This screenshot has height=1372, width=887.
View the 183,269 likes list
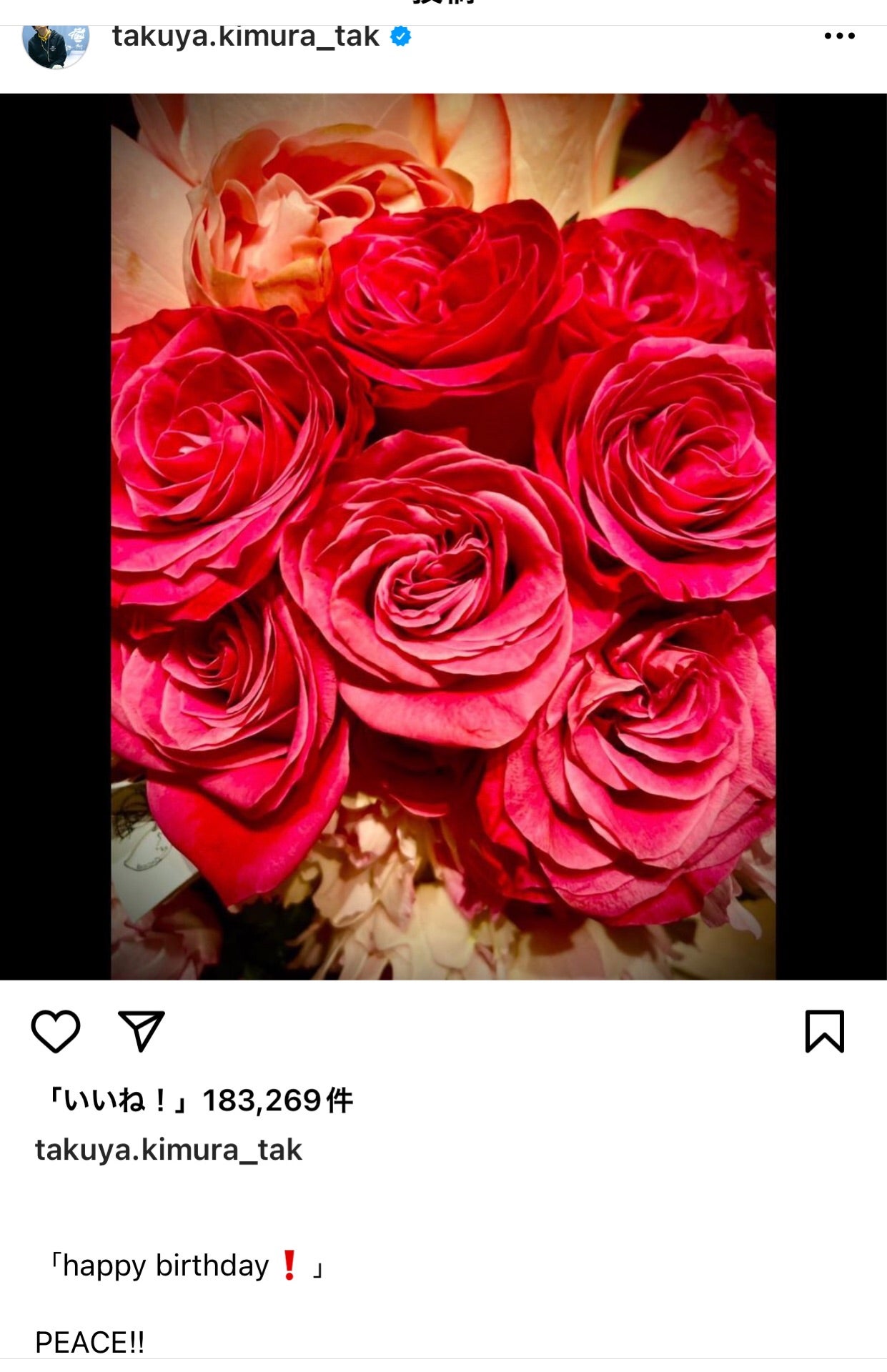point(200,1100)
